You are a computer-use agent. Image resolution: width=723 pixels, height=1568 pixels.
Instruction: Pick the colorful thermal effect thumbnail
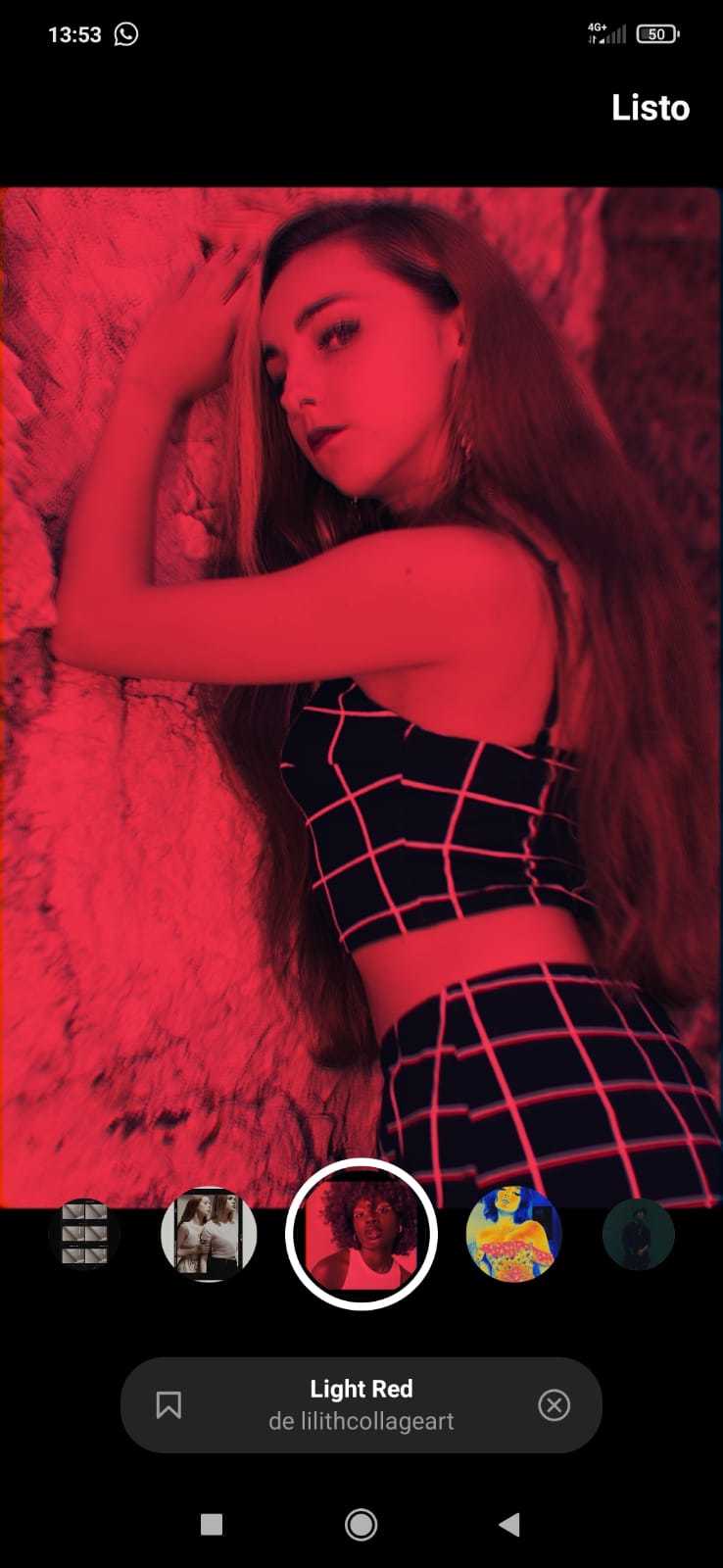[513, 1234]
